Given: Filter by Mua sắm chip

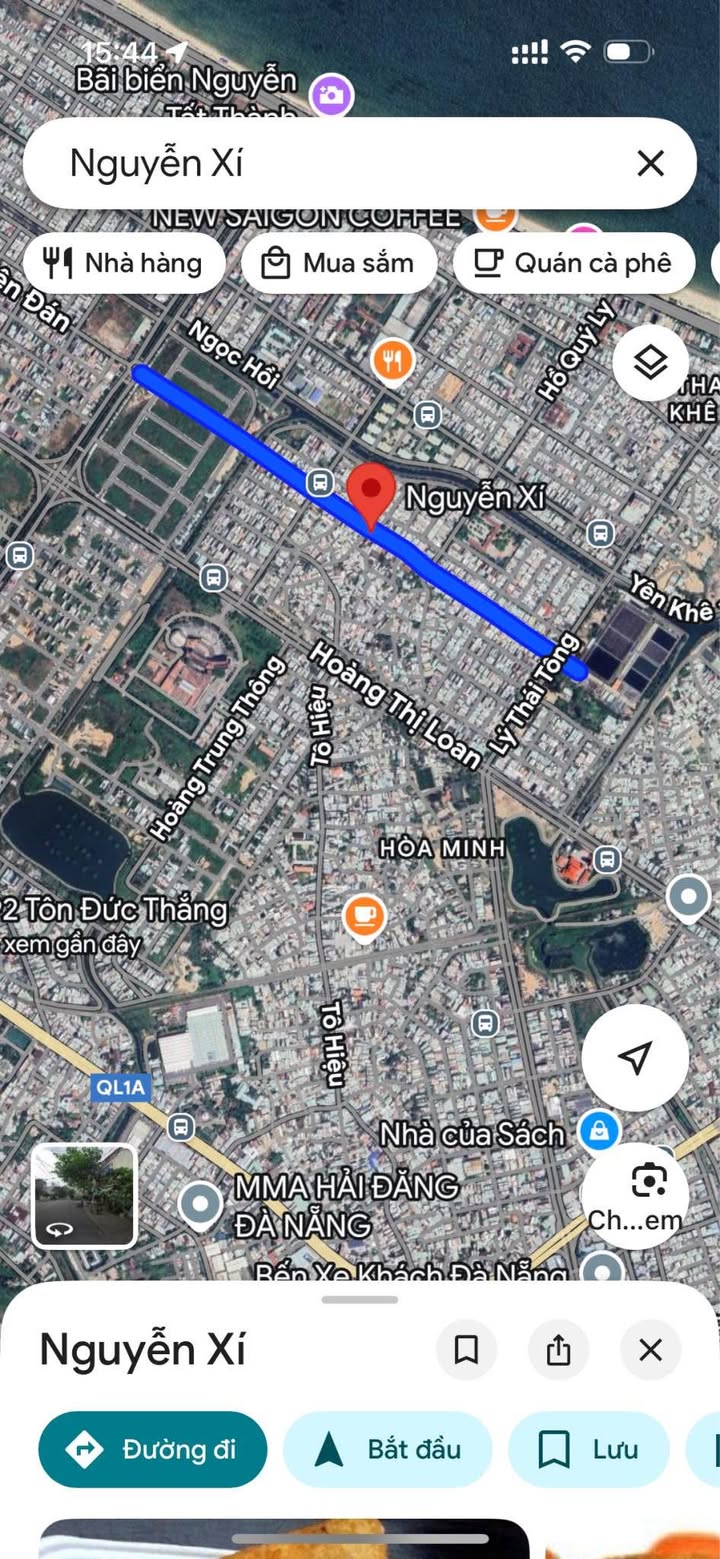Looking at the screenshot, I should 339,263.
